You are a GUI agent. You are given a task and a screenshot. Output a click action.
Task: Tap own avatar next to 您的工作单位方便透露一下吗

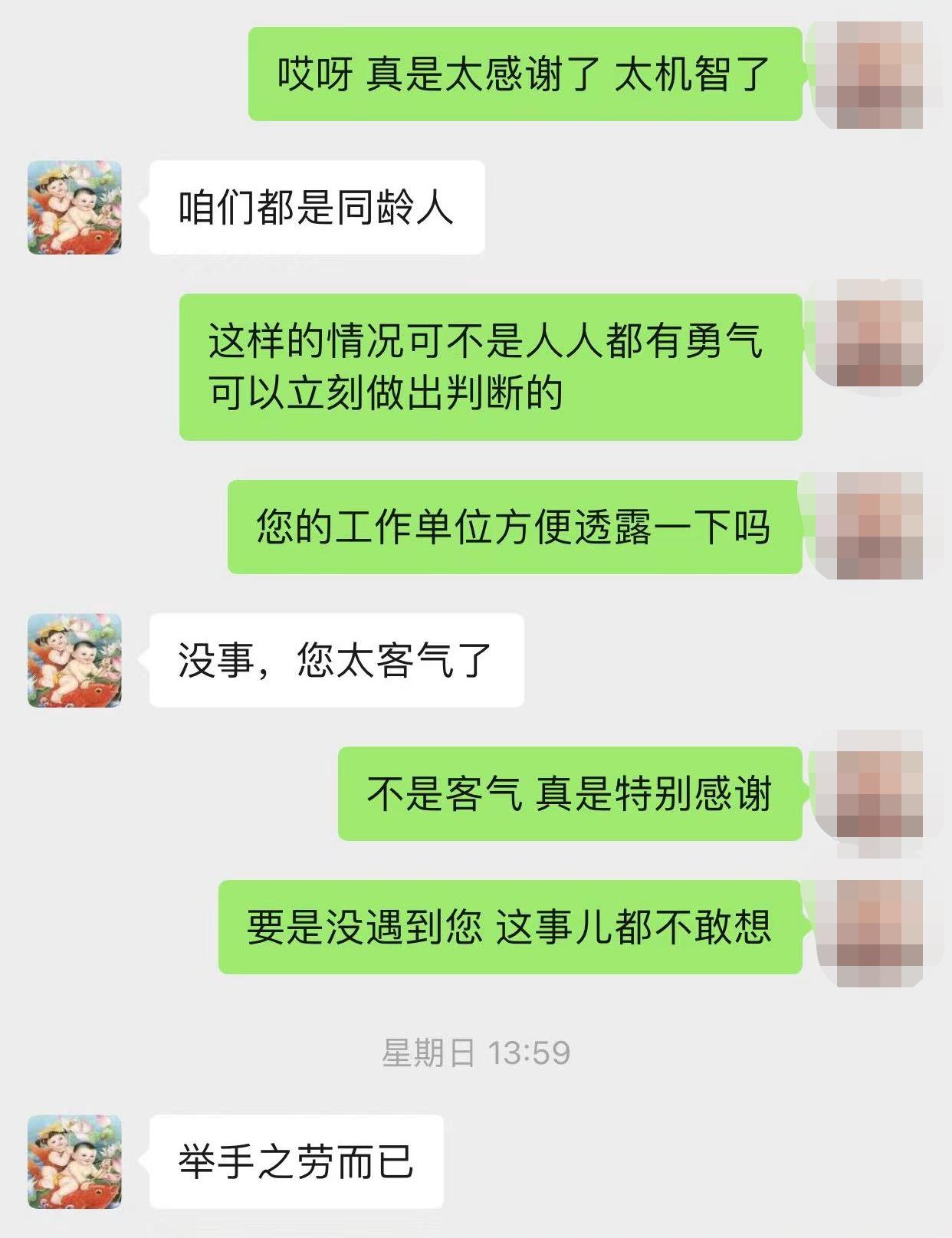[878, 526]
